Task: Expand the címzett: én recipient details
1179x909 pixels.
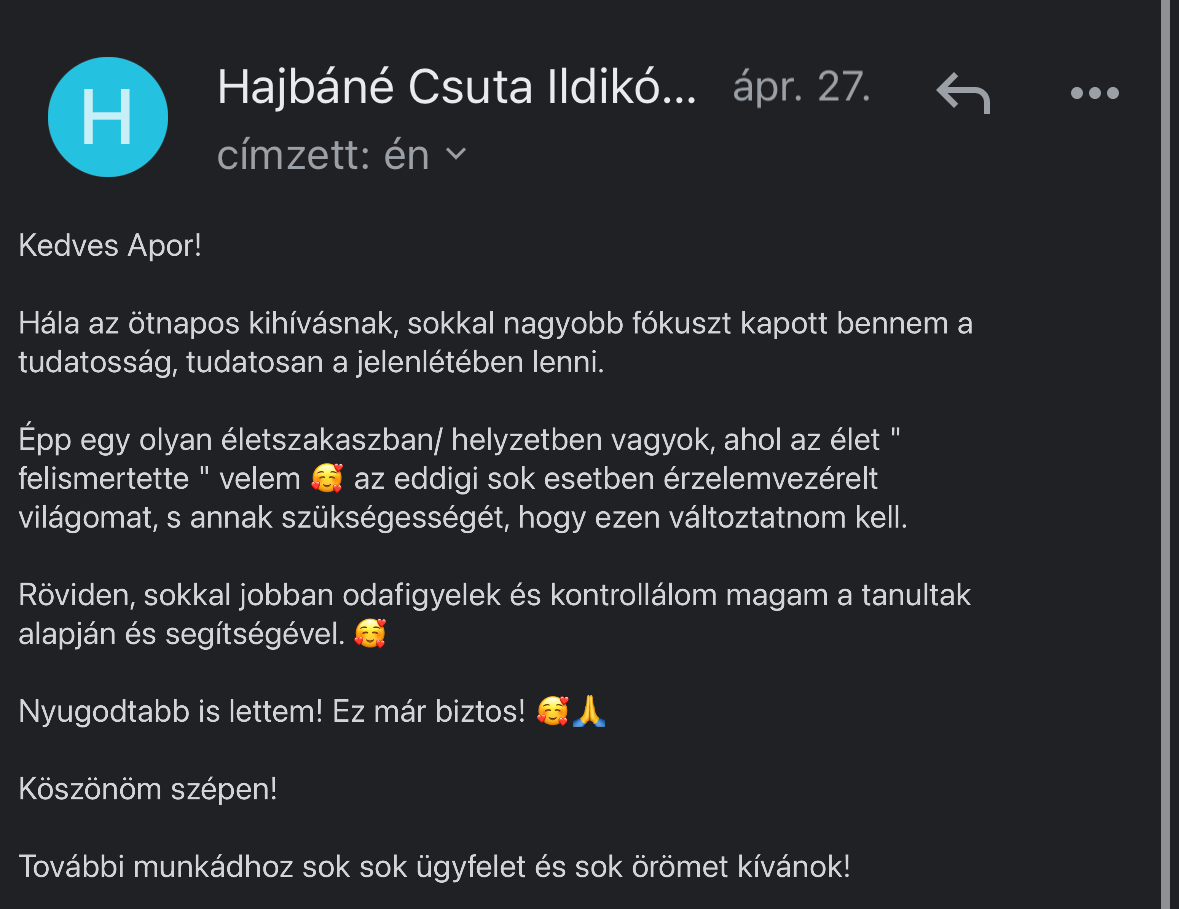Action: click(x=455, y=154)
